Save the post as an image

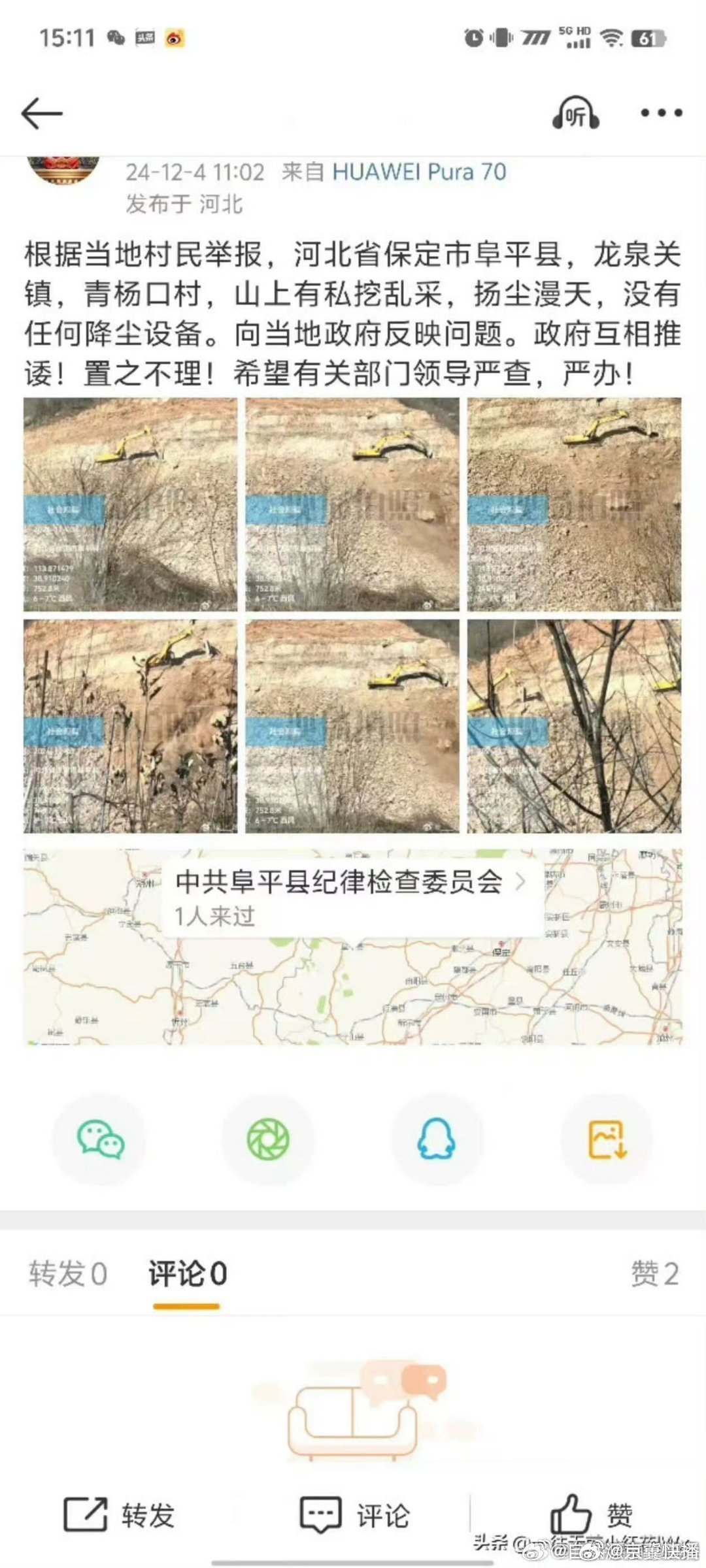point(607,1139)
